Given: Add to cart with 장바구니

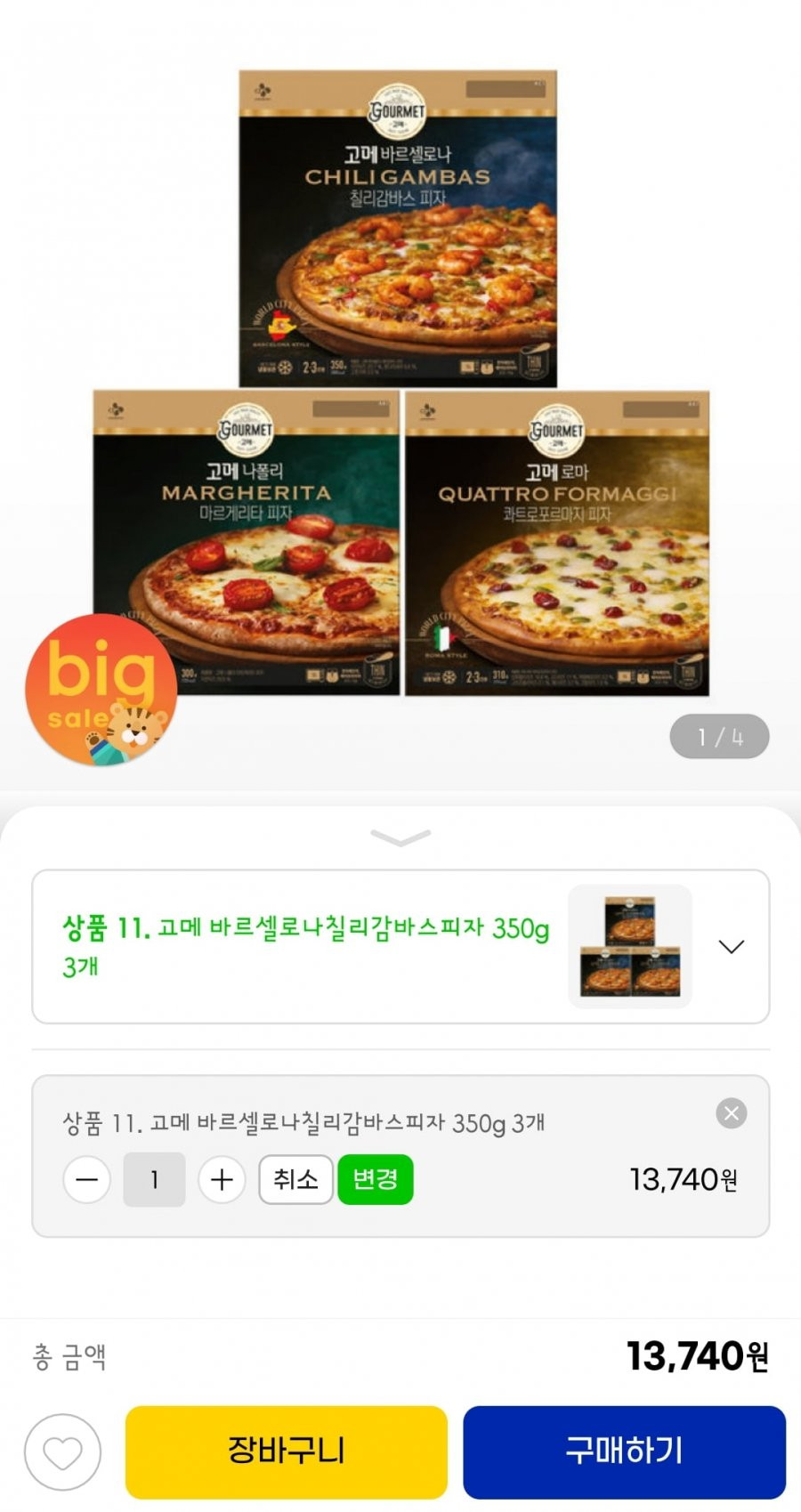Looking at the screenshot, I should pos(286,1451).
